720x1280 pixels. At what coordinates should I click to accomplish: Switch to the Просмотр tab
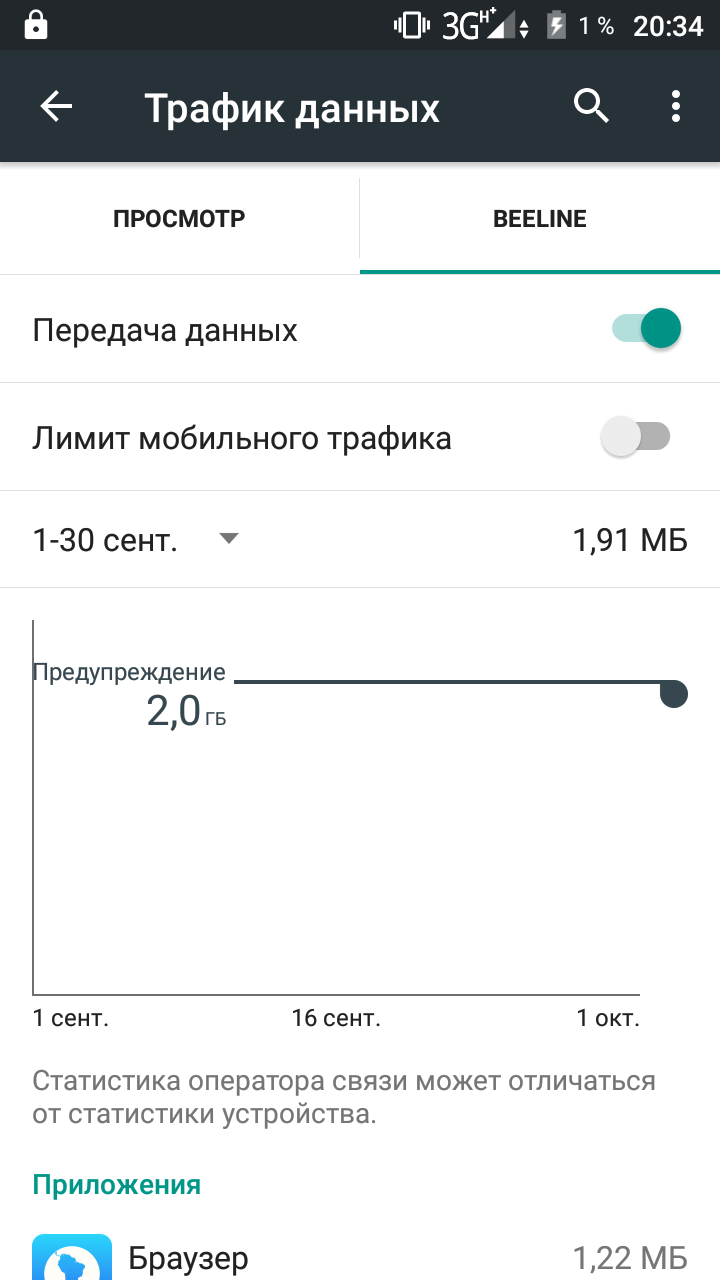click(179, 218)
